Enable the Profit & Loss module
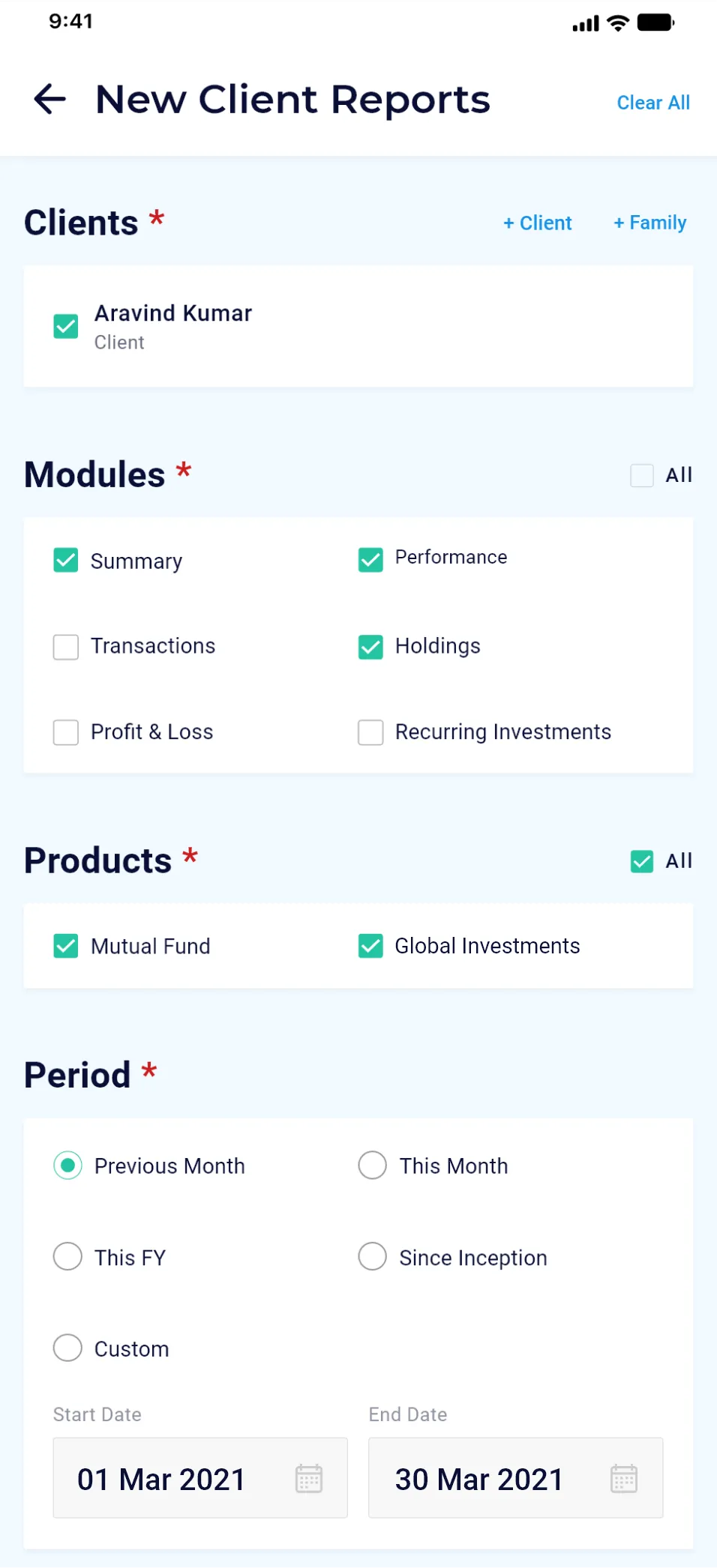 tap(66, 732)
